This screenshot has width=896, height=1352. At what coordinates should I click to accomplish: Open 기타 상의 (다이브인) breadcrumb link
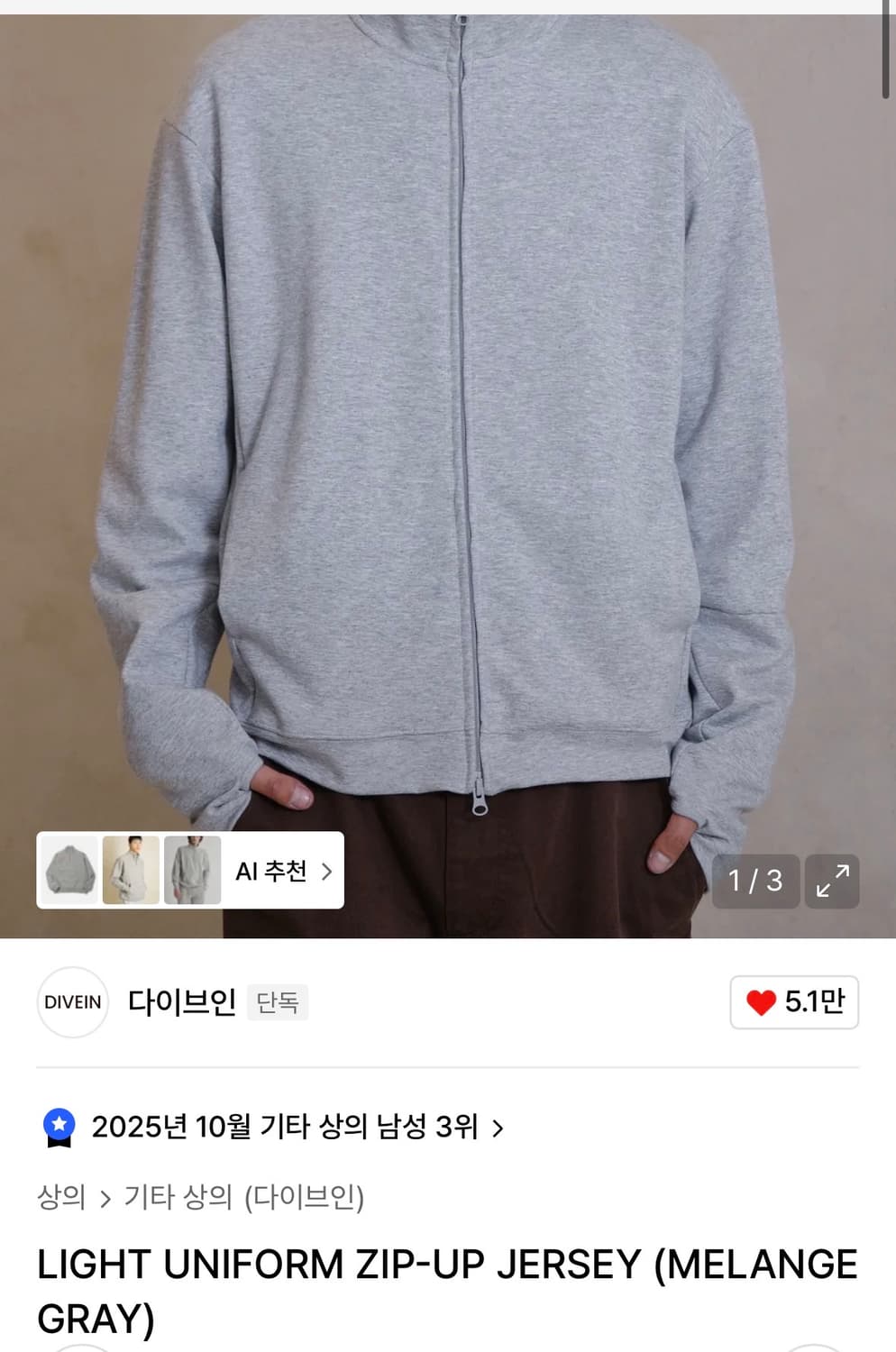(x=246, y=1198)
